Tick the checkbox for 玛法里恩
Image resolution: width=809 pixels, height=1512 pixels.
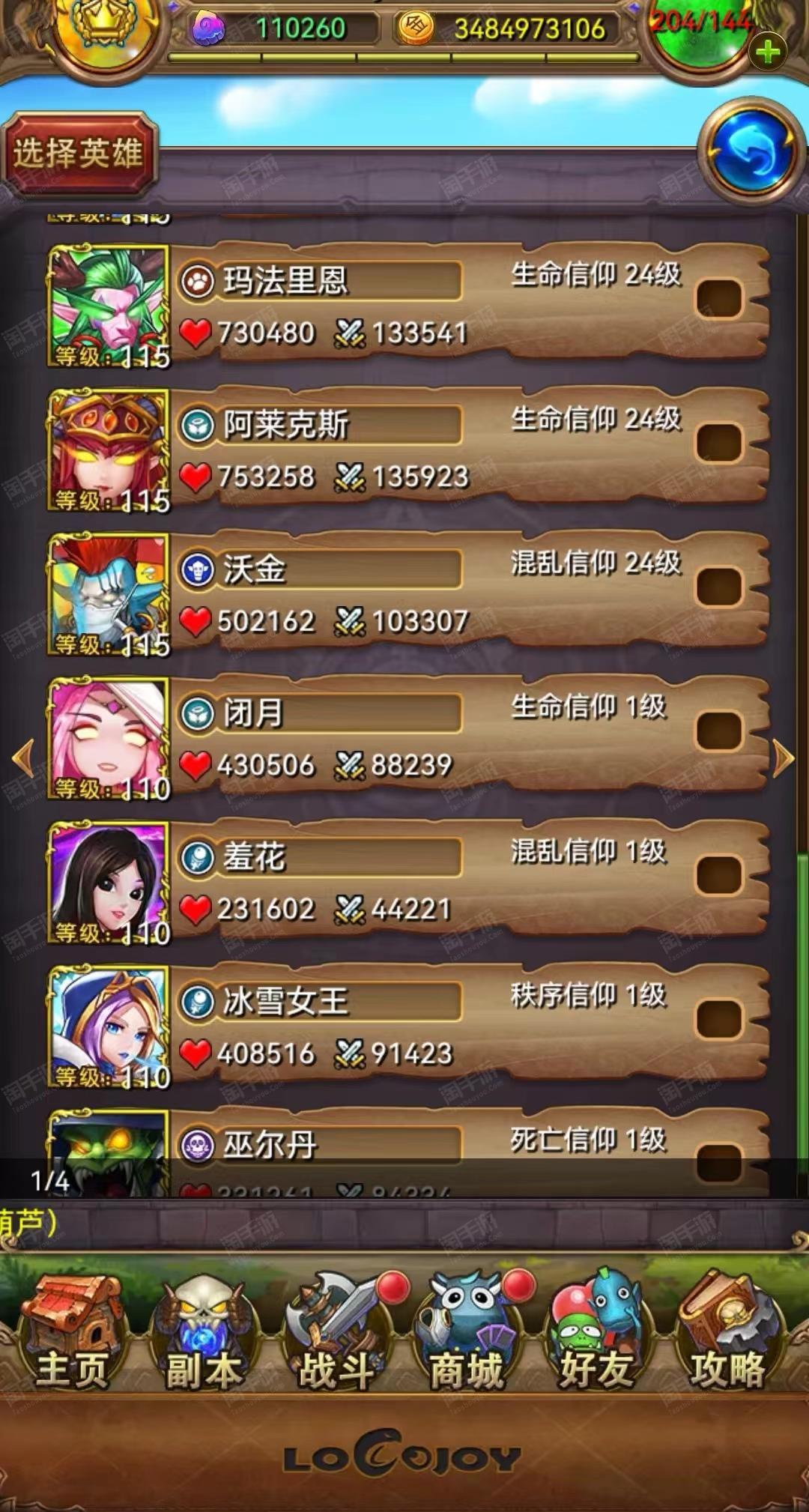tap(719, 299)
